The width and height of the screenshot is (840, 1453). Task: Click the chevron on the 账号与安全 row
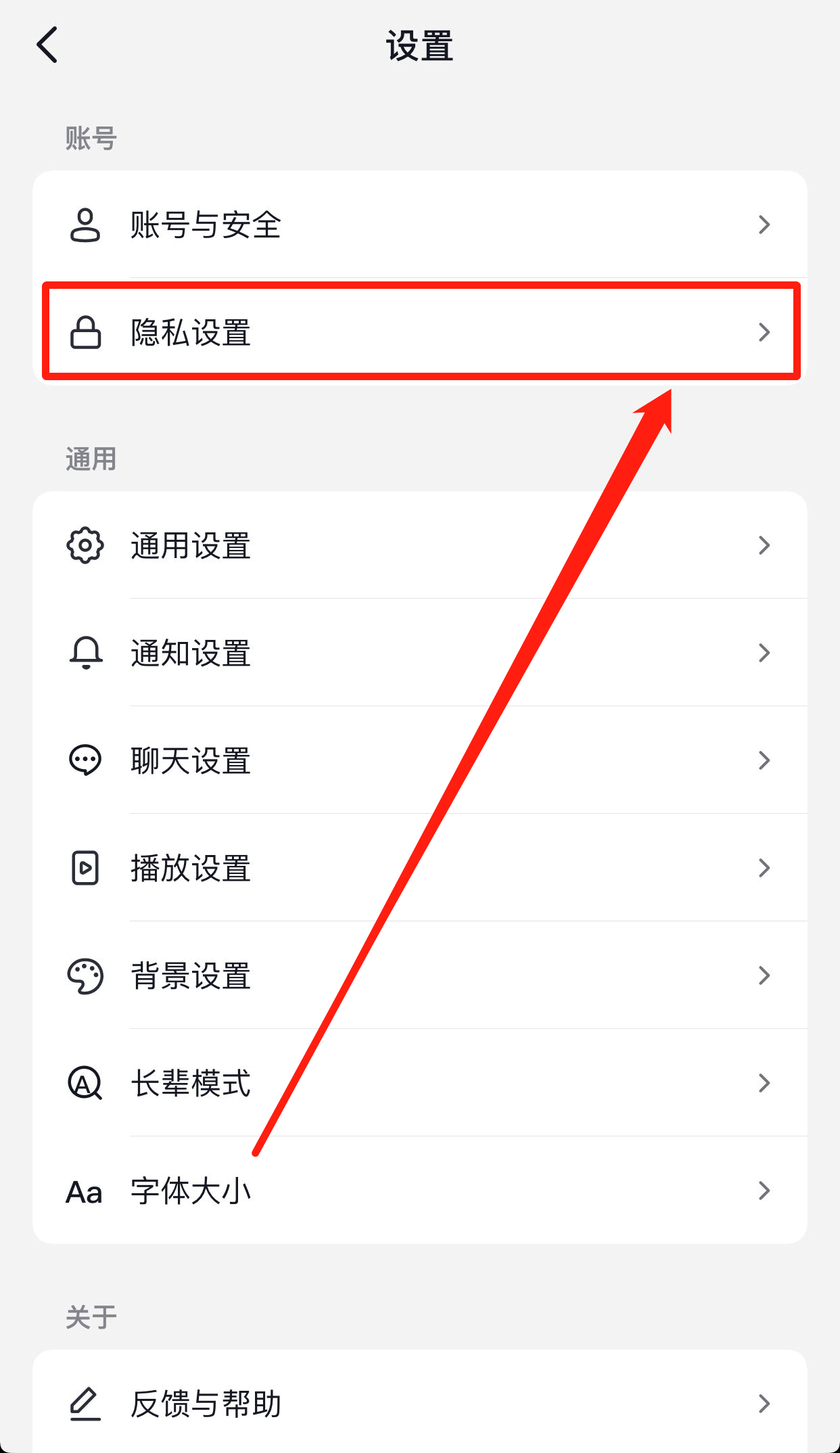click(765, 225)
